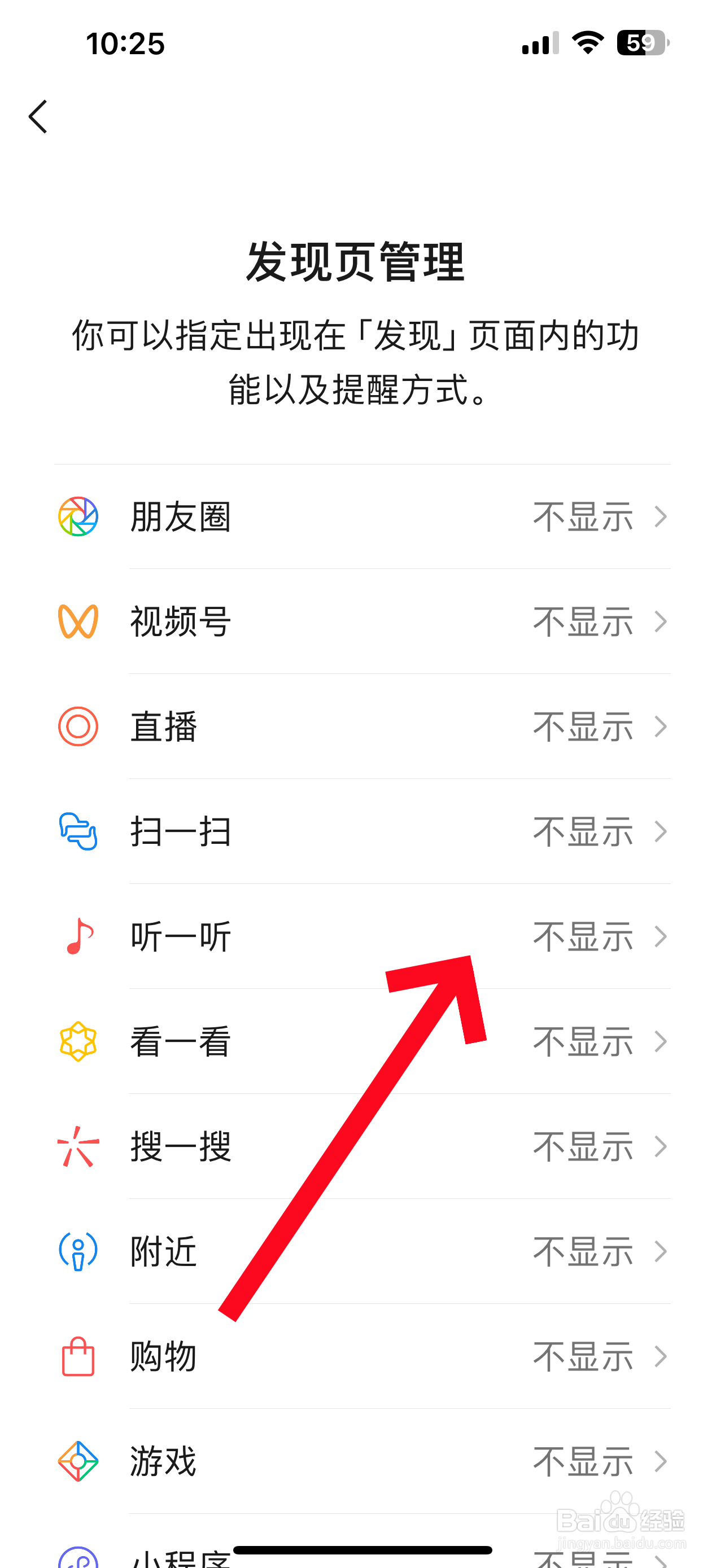The height and width of the screenshot is (1568, 725).
Task: Select the Channels (视频号) butterfly icon
Action: coord(78,621)
